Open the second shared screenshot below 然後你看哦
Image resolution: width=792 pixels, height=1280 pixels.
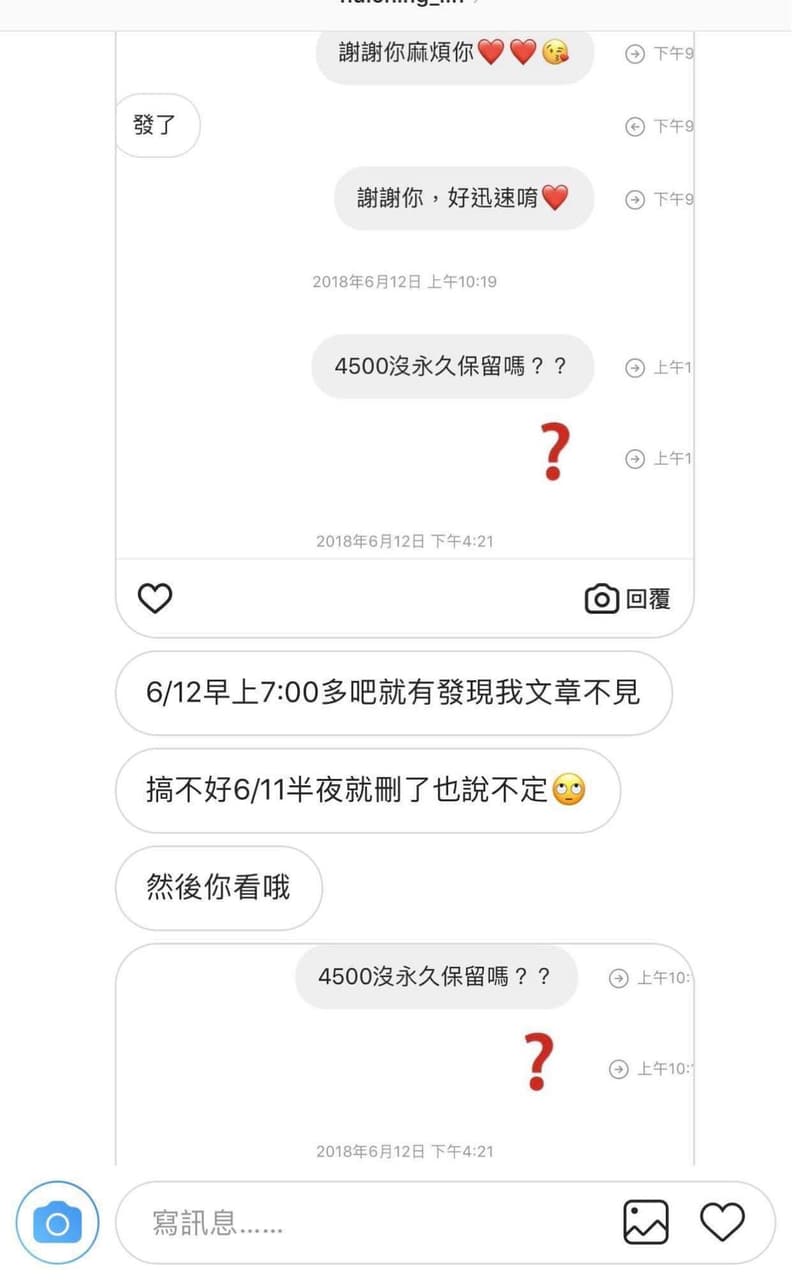pyautogui.click(x=404, y=1054)
